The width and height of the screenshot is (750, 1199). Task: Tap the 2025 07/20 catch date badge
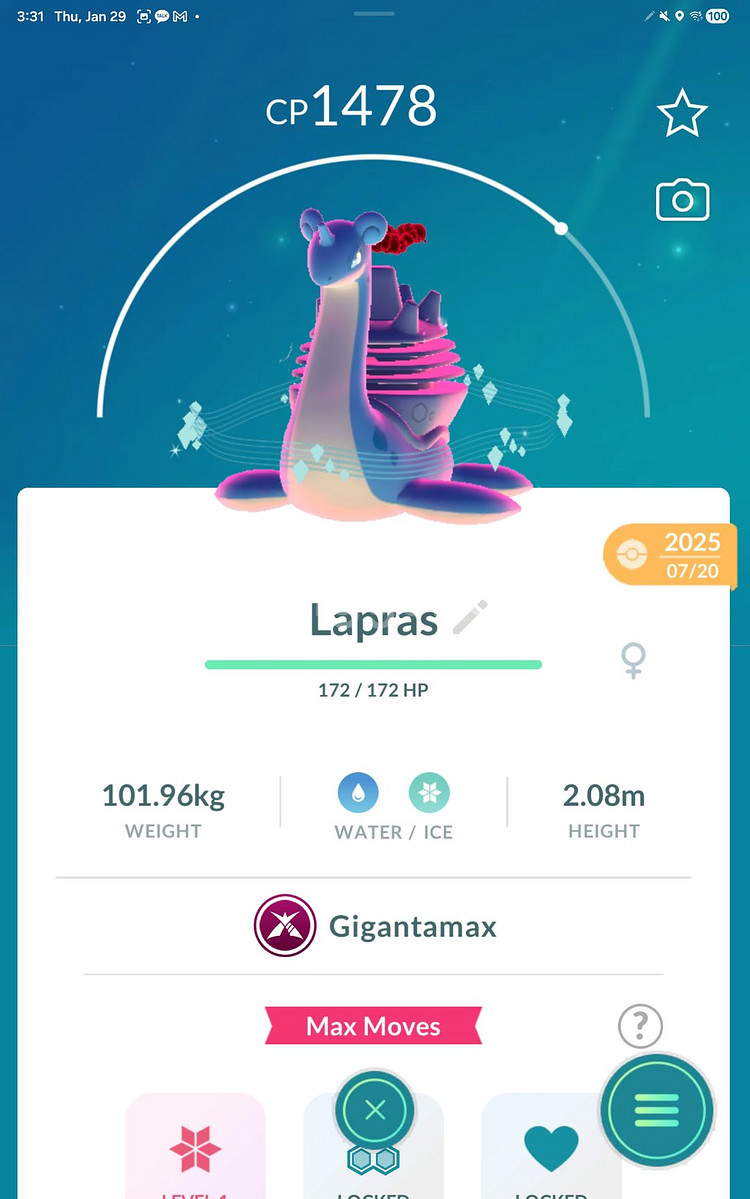(x=670, y=555)
